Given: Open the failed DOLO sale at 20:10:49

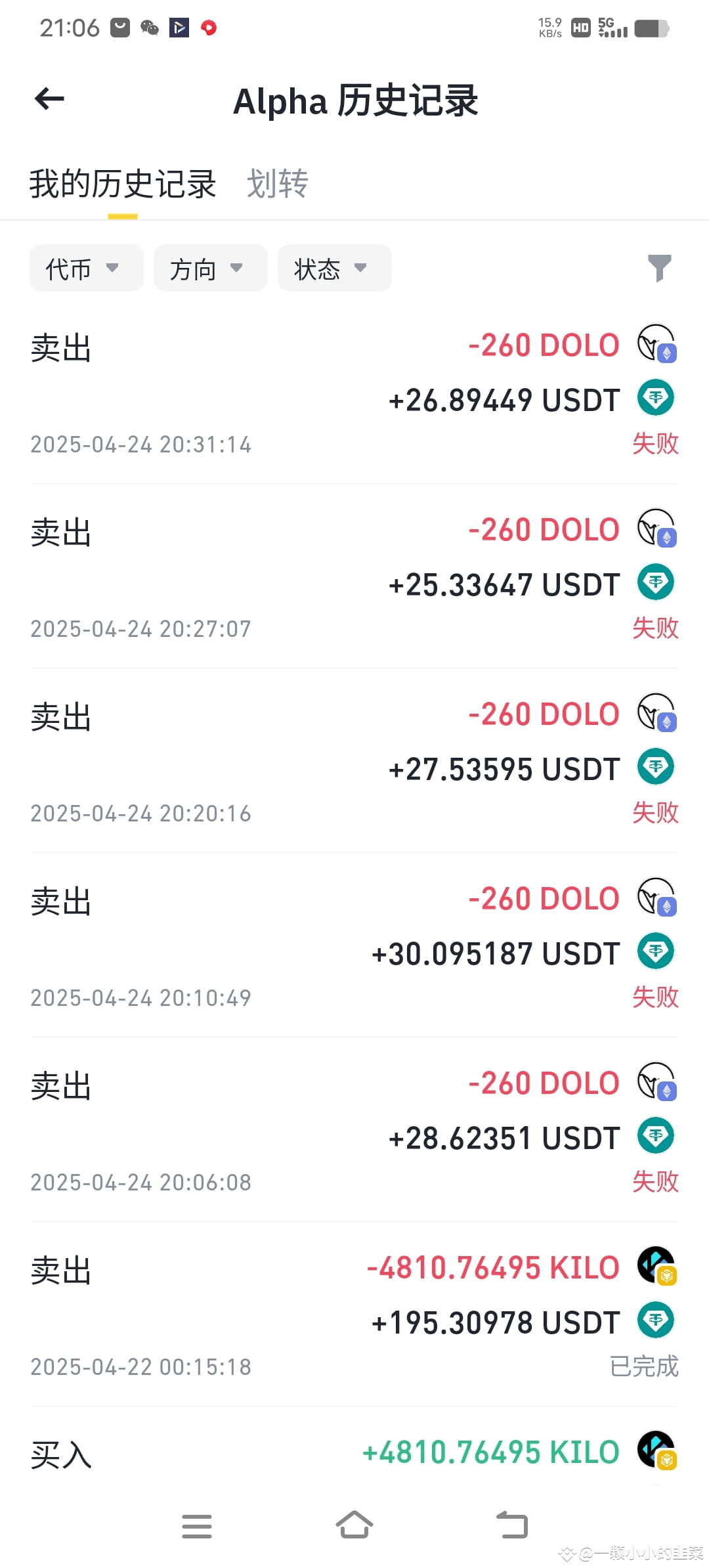Looking at the screenshot, I should pyautogui.click(x=354, y=946).
